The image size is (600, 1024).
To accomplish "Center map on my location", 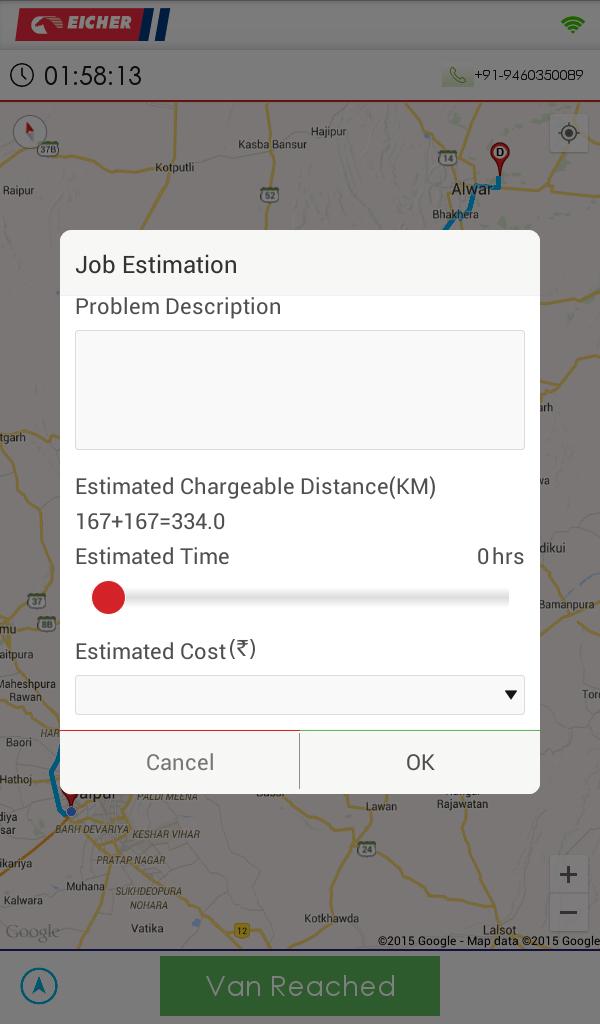I will pyautogui.click(x=569, y=133).
